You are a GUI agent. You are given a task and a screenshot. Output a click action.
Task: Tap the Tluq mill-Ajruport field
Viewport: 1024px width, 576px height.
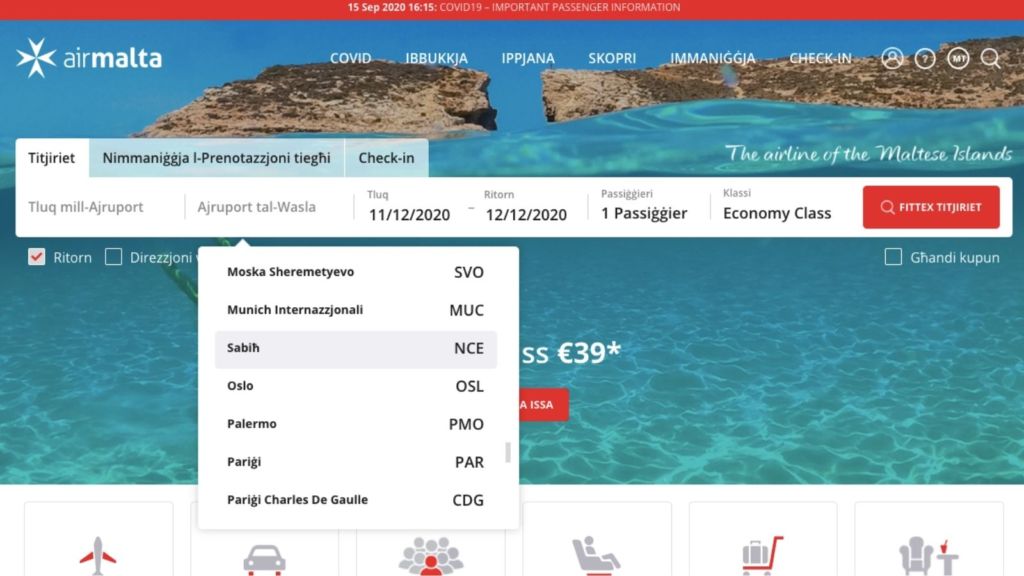point(100,207)
